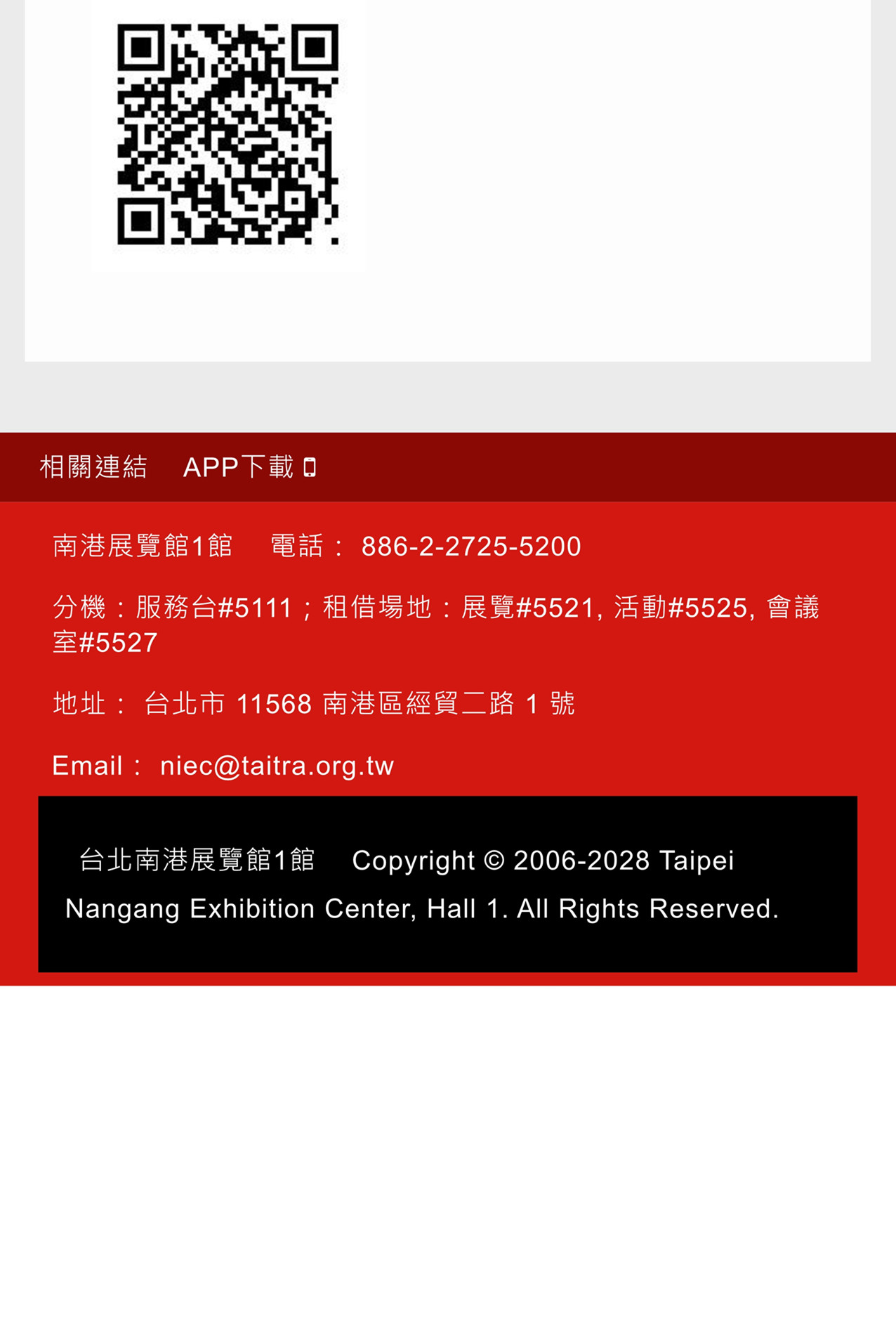
Task: Open the APP下載 link
Action: point(249,467)
